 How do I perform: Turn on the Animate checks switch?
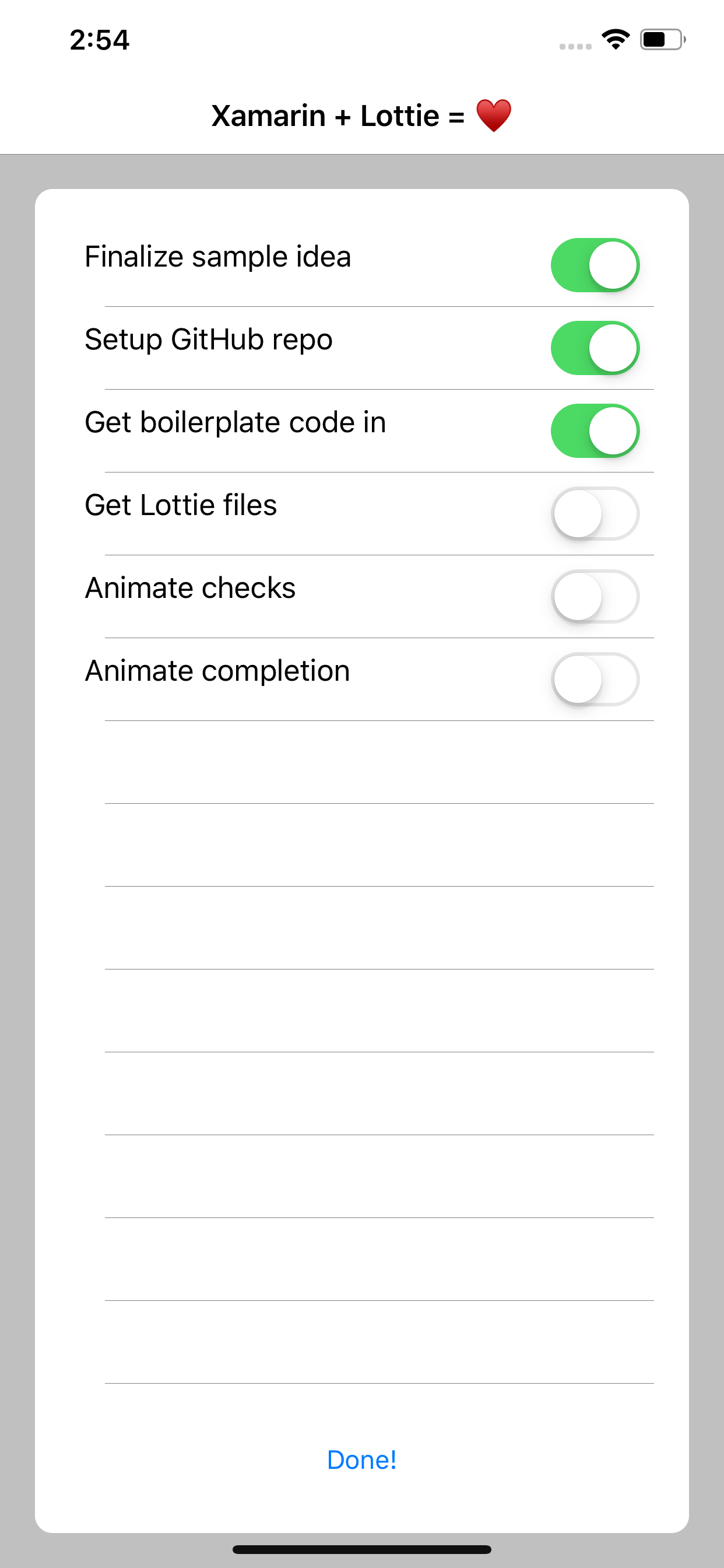point(595,597)
